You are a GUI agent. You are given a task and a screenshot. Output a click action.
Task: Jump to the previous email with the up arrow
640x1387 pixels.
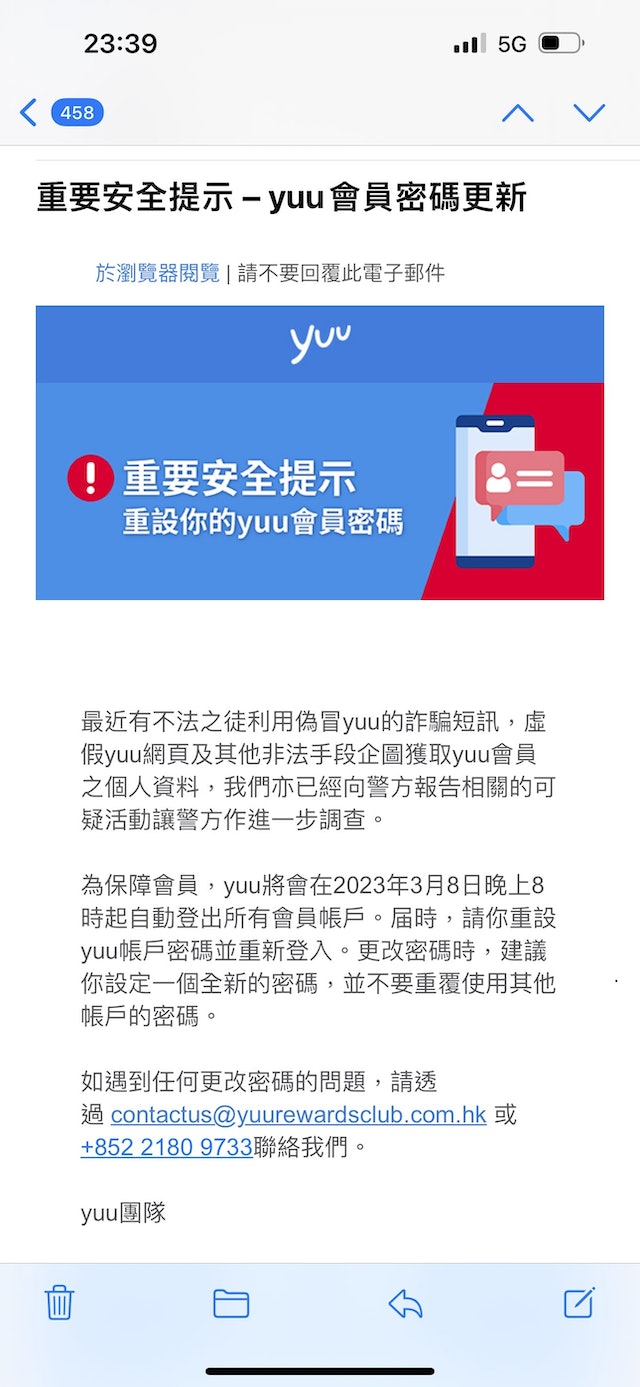[x=517, y=112]
